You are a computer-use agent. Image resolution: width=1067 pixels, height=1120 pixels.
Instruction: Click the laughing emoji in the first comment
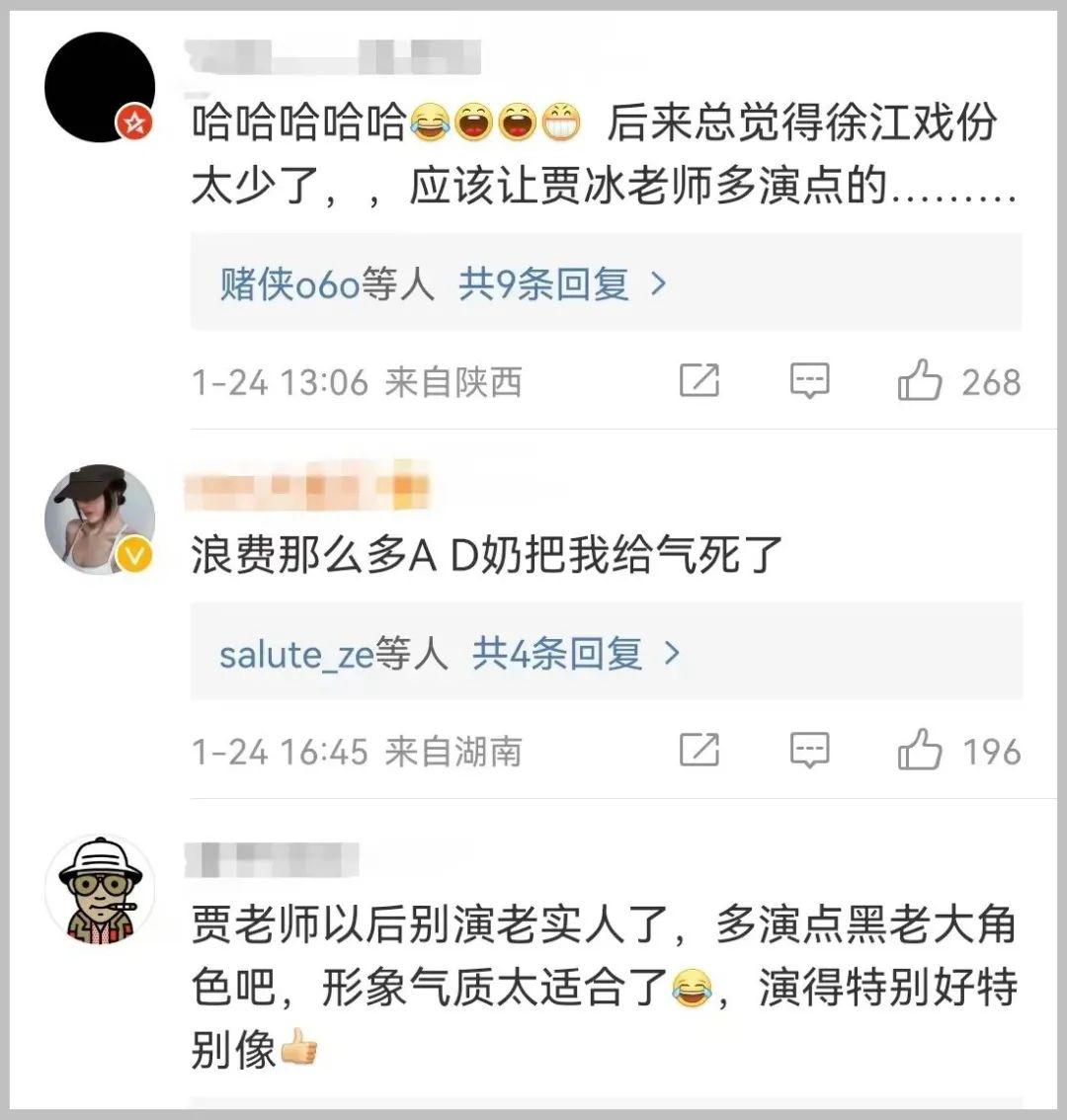coord(431,120)
